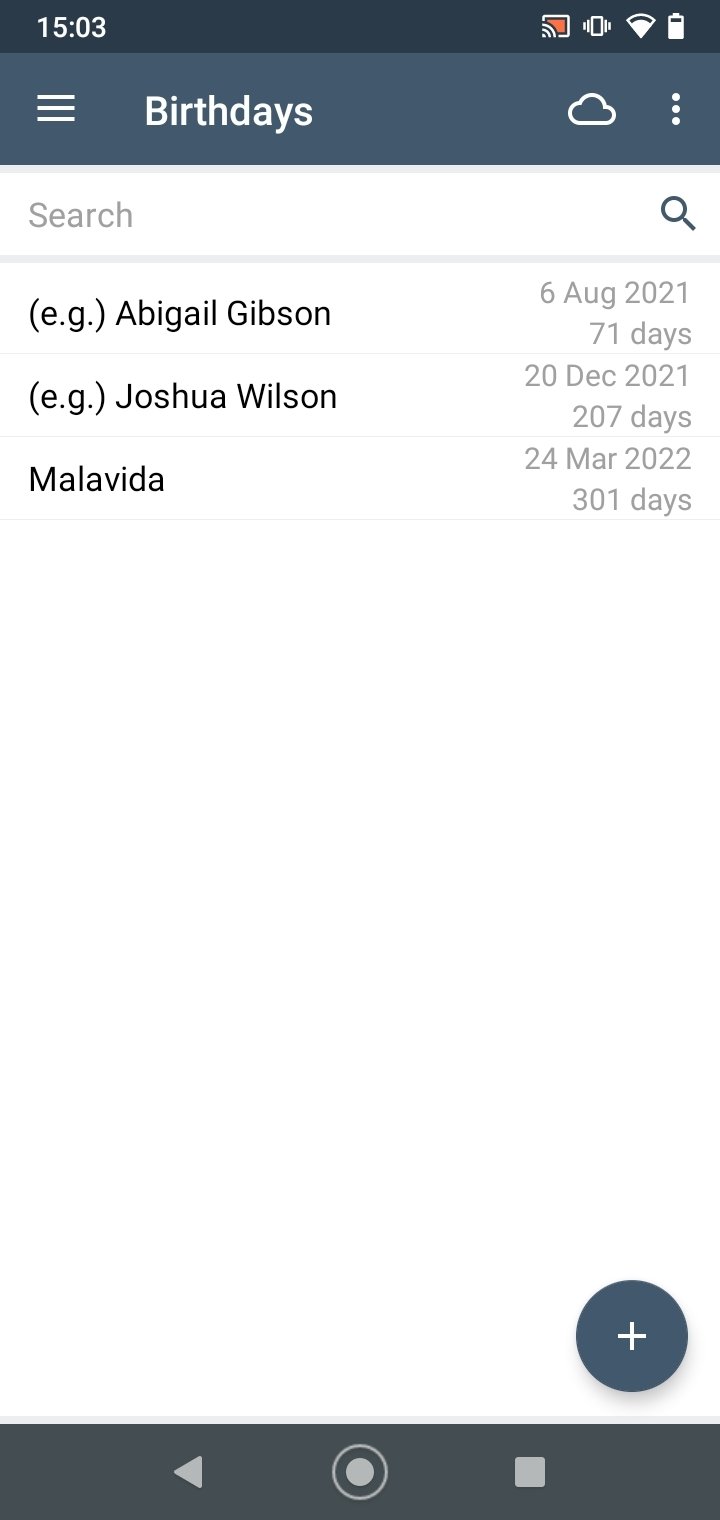Open the three-dot overflow menu
720x1520 pixels.
coord(676,109)
